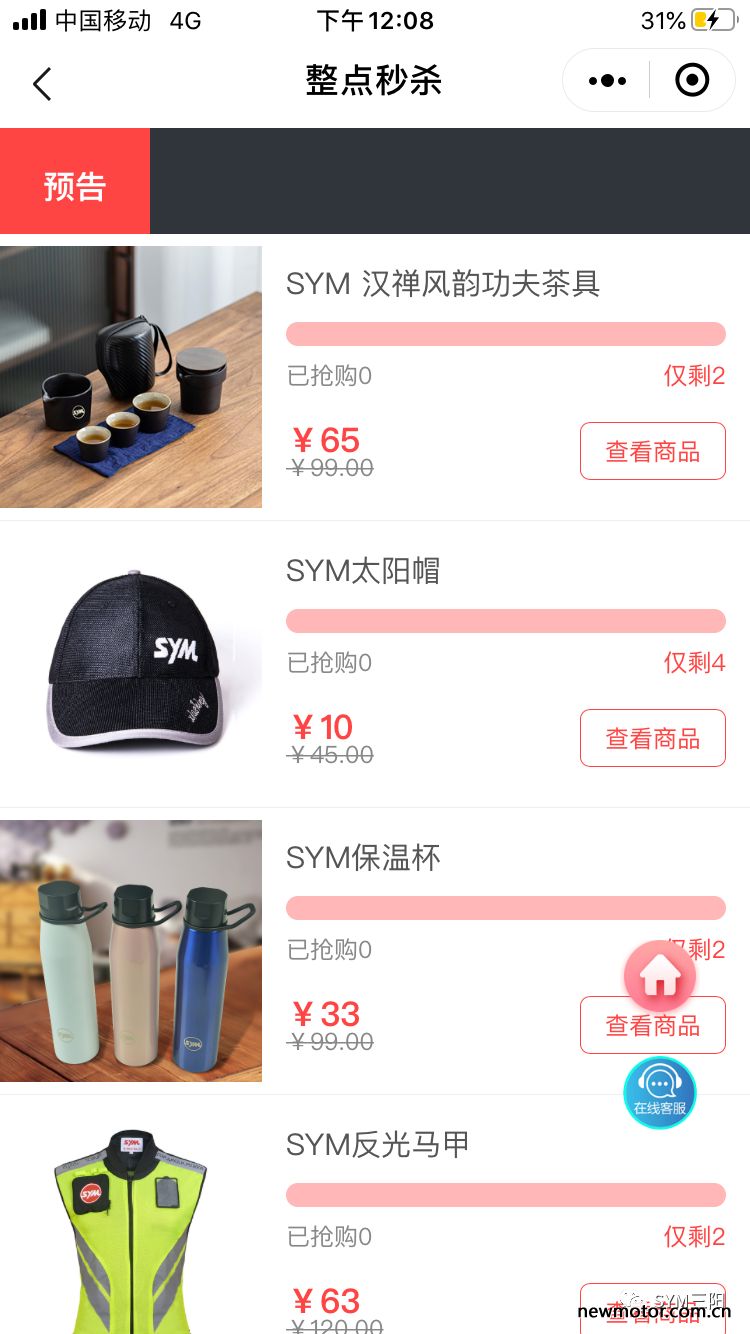Open the SYM 汉禅风韵功夫茶具 tea set image
This screenshot has height=1334, width=750.
(x=131, y=377)
